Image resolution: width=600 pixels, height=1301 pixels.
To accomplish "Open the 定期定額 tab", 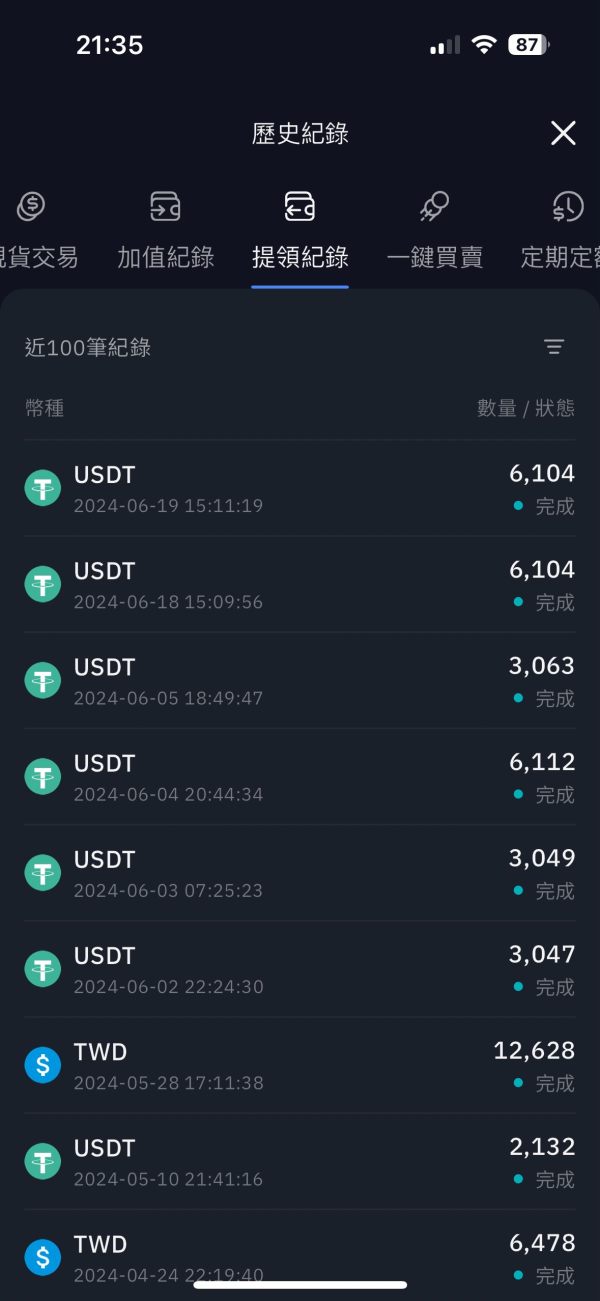I will click(561, 232).
